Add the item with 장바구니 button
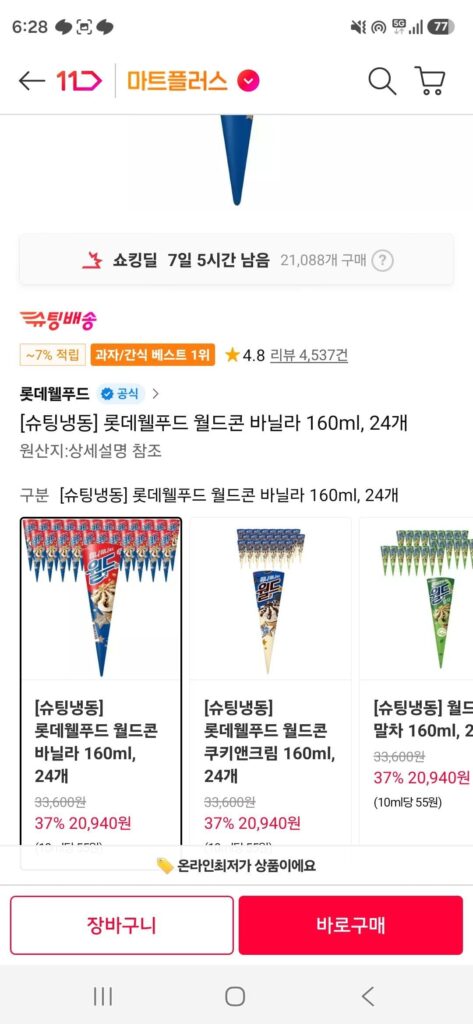473x1024 pixels. [122, 925]
